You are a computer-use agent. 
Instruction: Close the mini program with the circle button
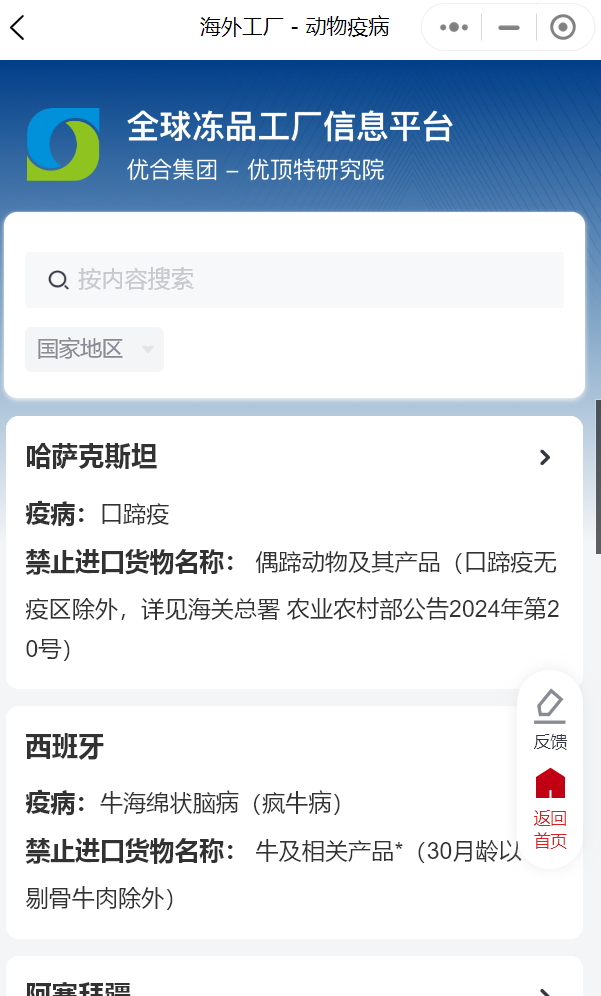point(563,27)
